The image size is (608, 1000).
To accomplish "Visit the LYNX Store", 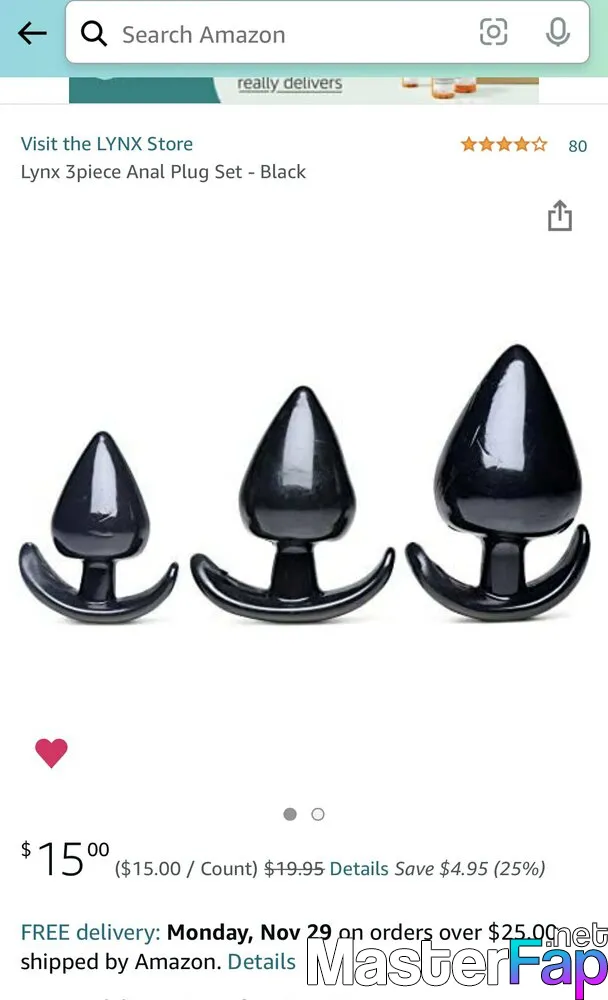I will 107,143.
